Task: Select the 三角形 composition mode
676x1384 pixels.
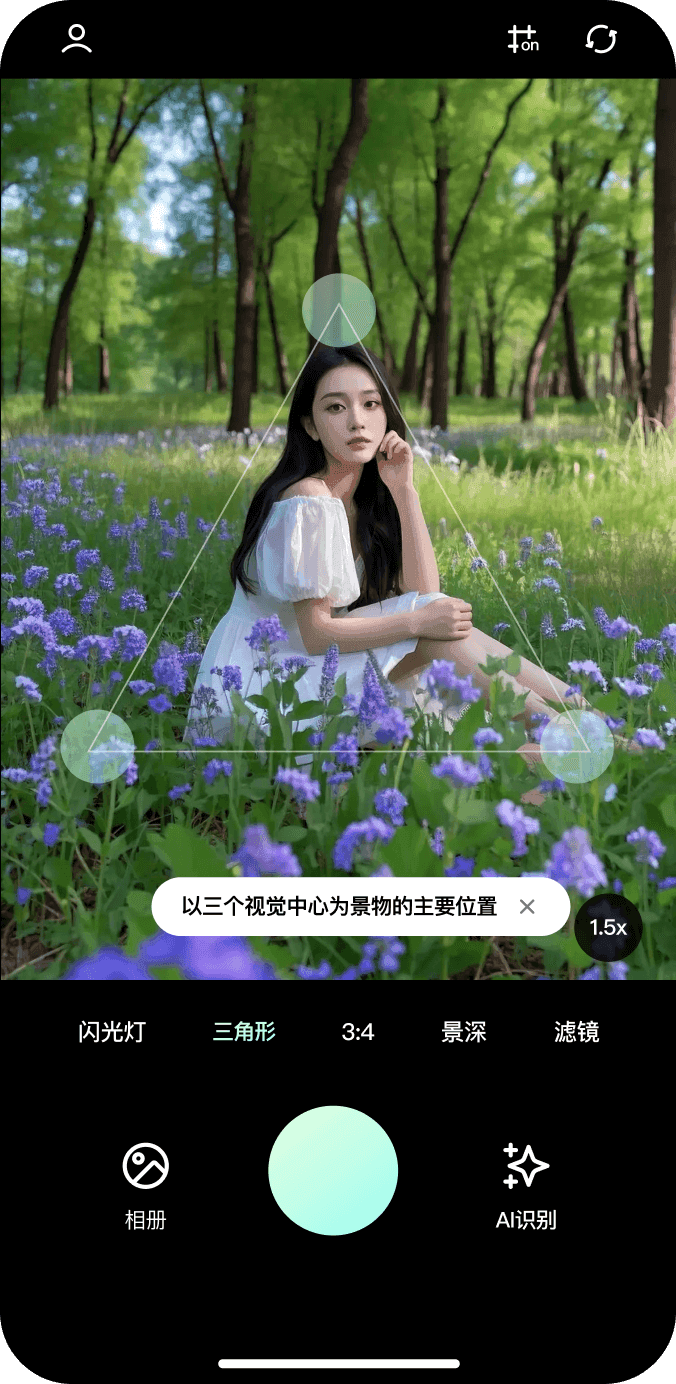Action: pos(244,1032)
